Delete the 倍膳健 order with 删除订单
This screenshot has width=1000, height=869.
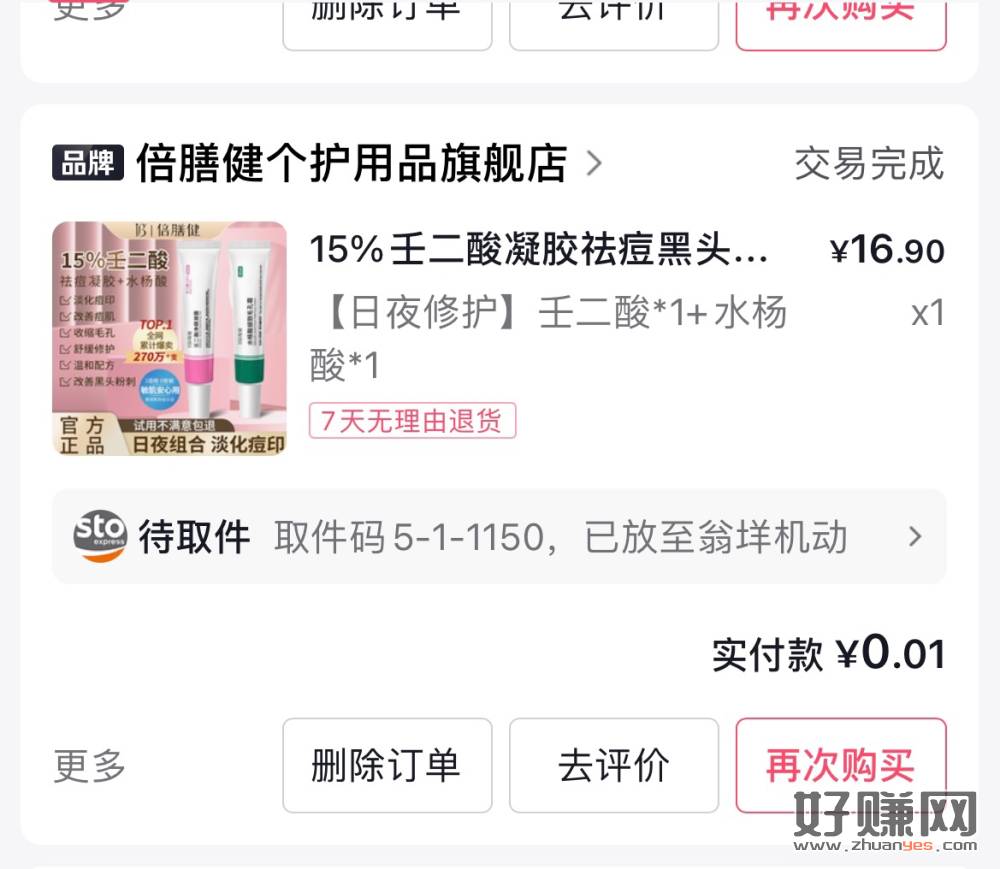coord(387,766)
